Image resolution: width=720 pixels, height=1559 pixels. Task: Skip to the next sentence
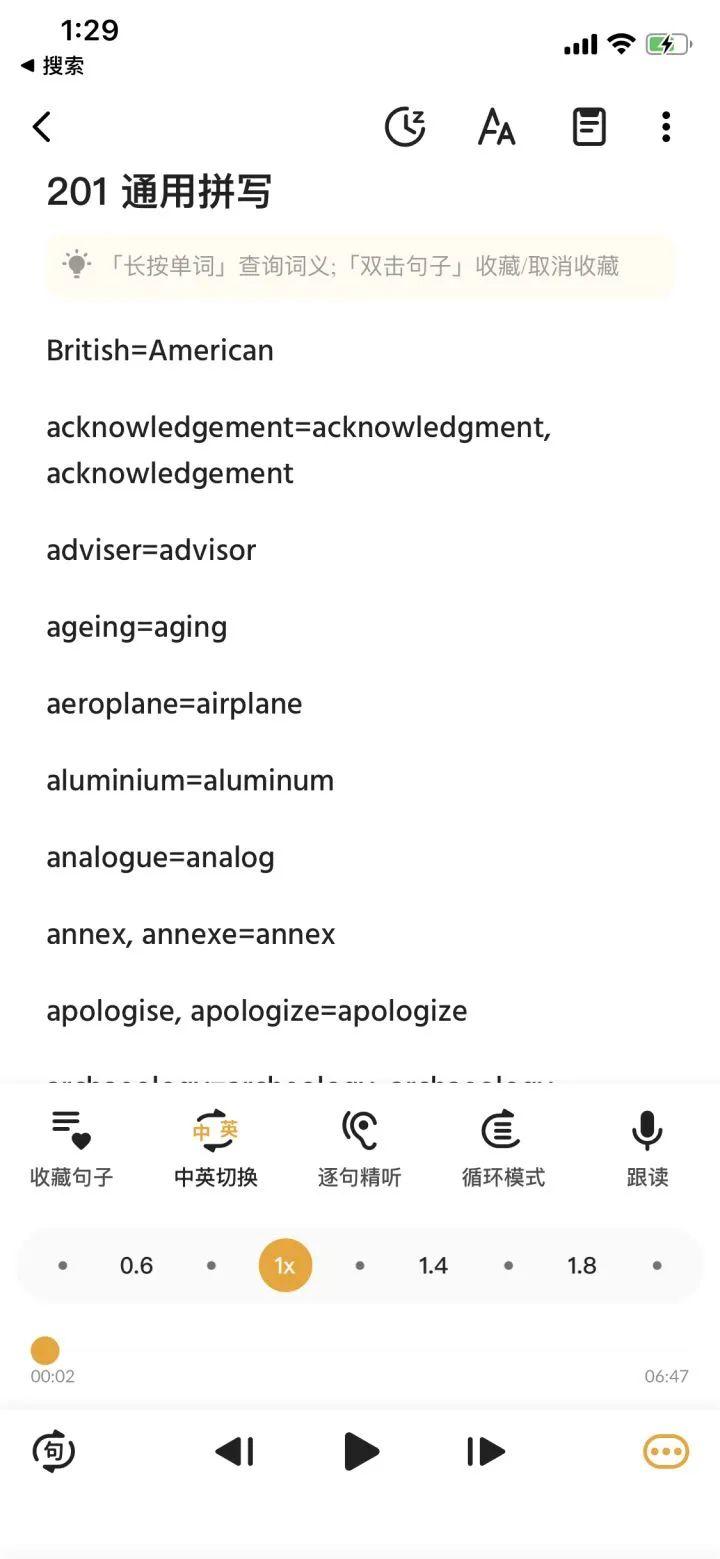pos(485,1451)
